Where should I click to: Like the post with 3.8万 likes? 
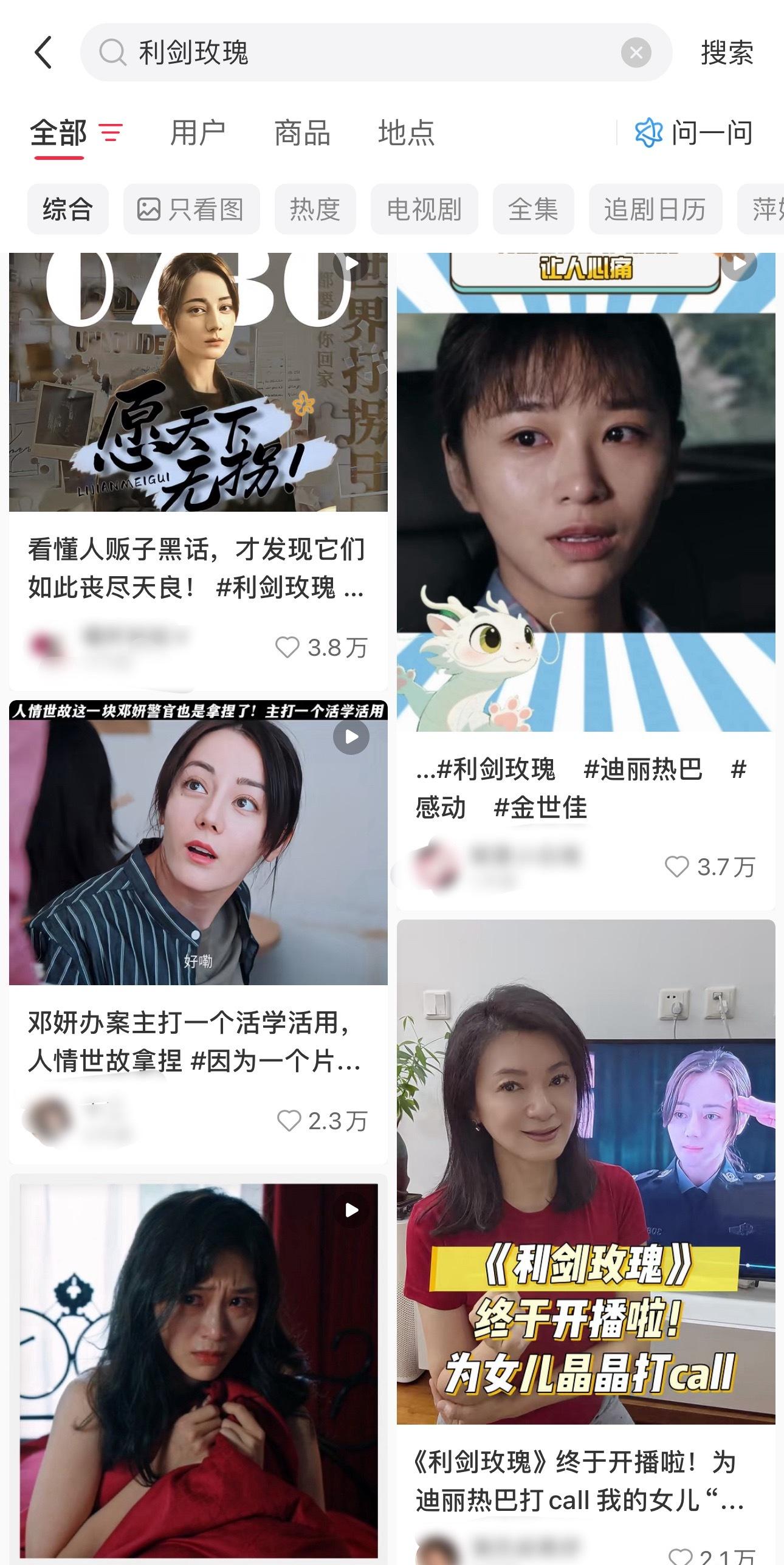[287, 647]
